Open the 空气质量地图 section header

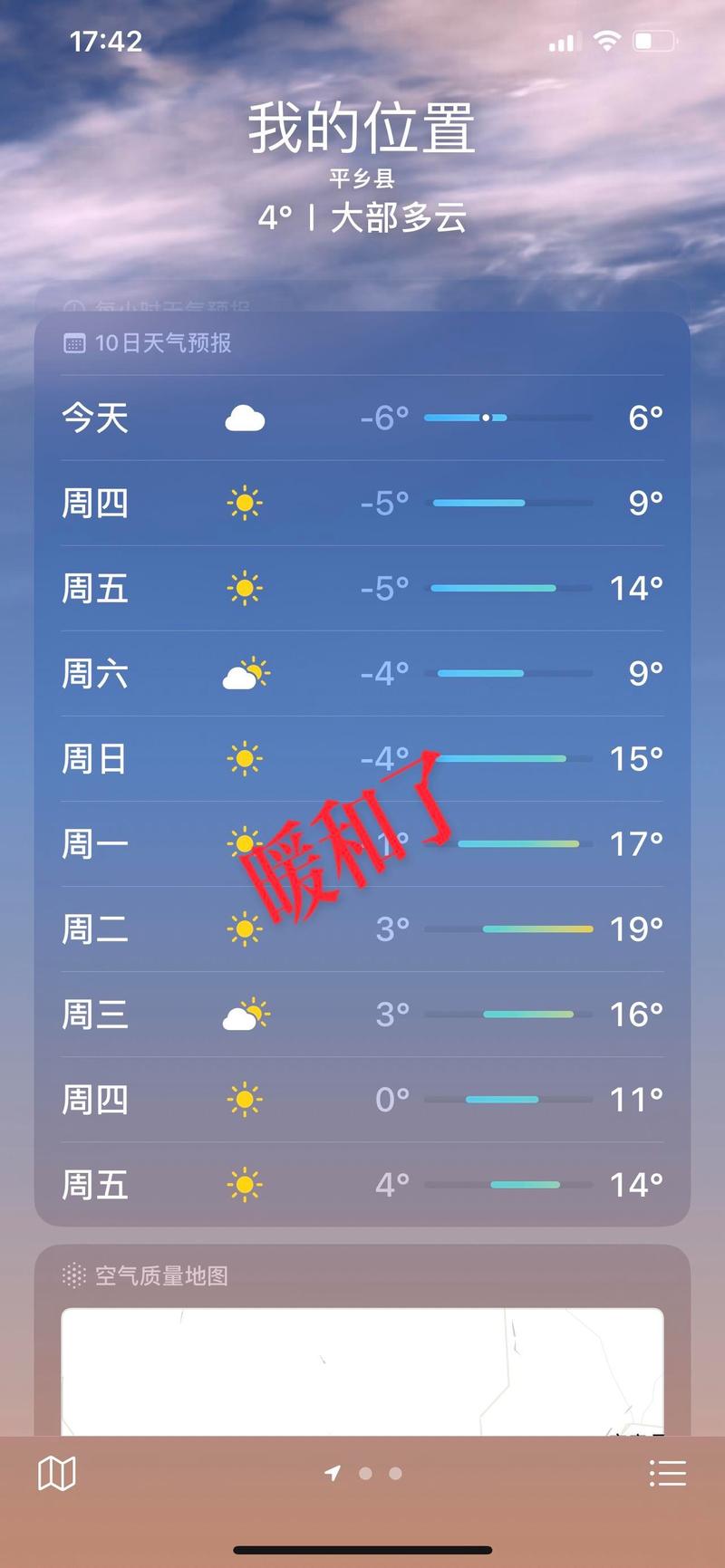pos(161,1275)
